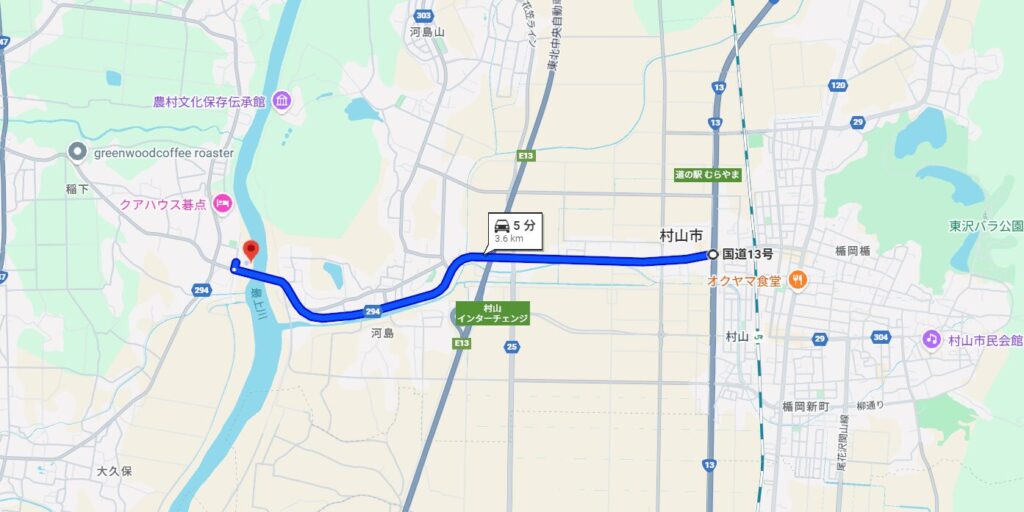Open the 村山市民会館 venue marker
Viewport: 1024px width, 512px height.
(x=931, y=340)
